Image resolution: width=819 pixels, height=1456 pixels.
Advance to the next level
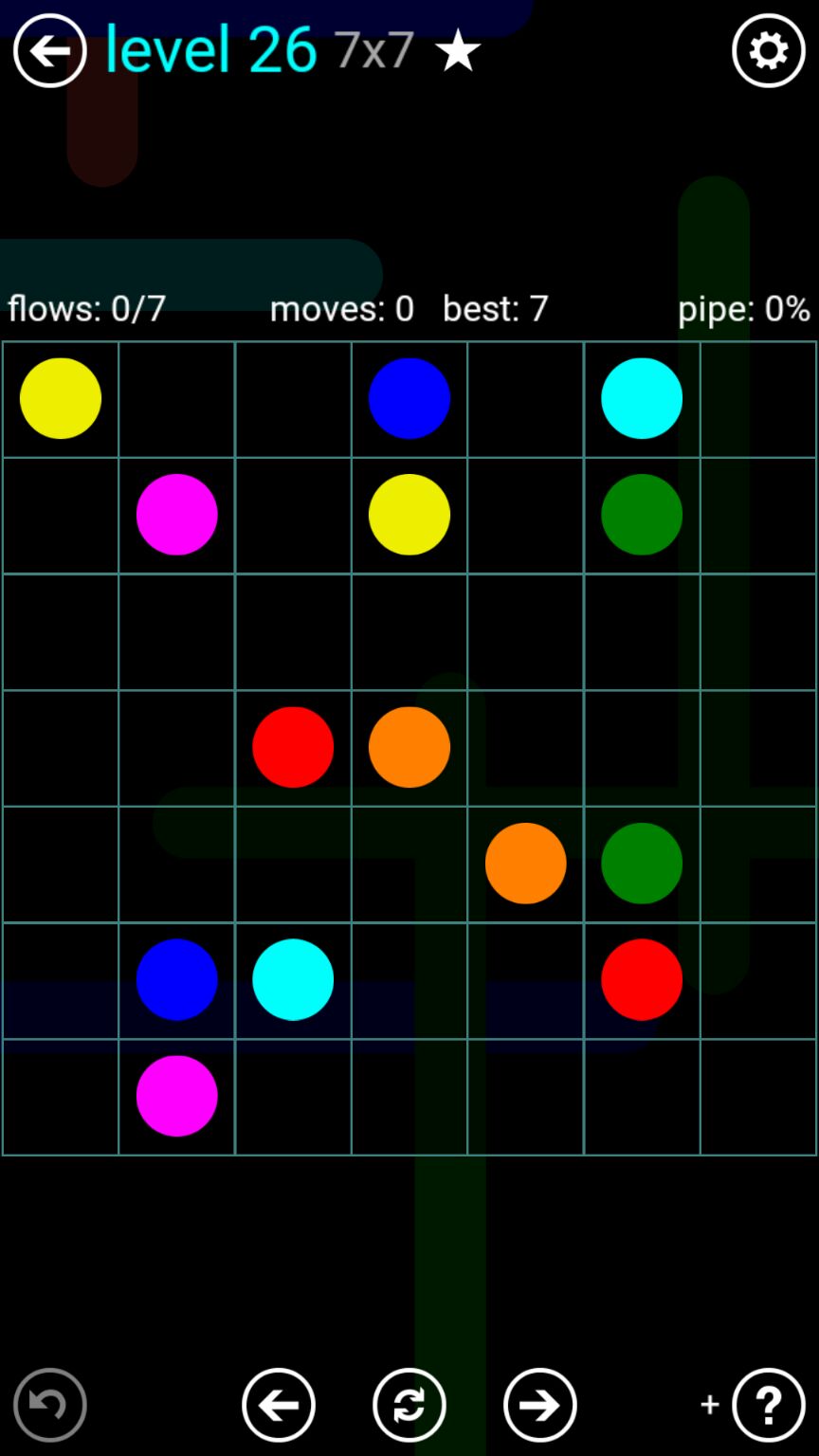pos(540,1405)
